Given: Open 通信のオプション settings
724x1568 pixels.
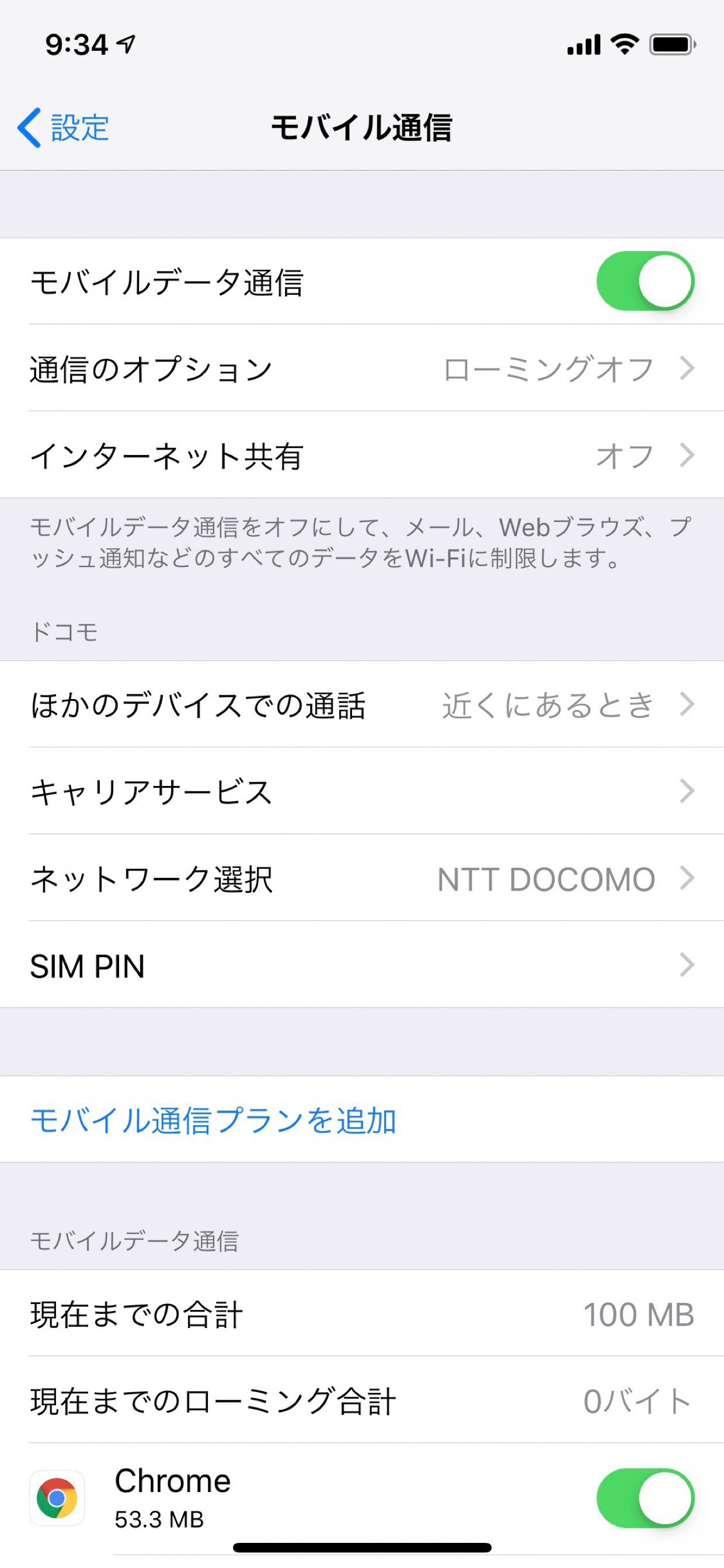Looking at the screenshot, I should (x=362, y=368).
